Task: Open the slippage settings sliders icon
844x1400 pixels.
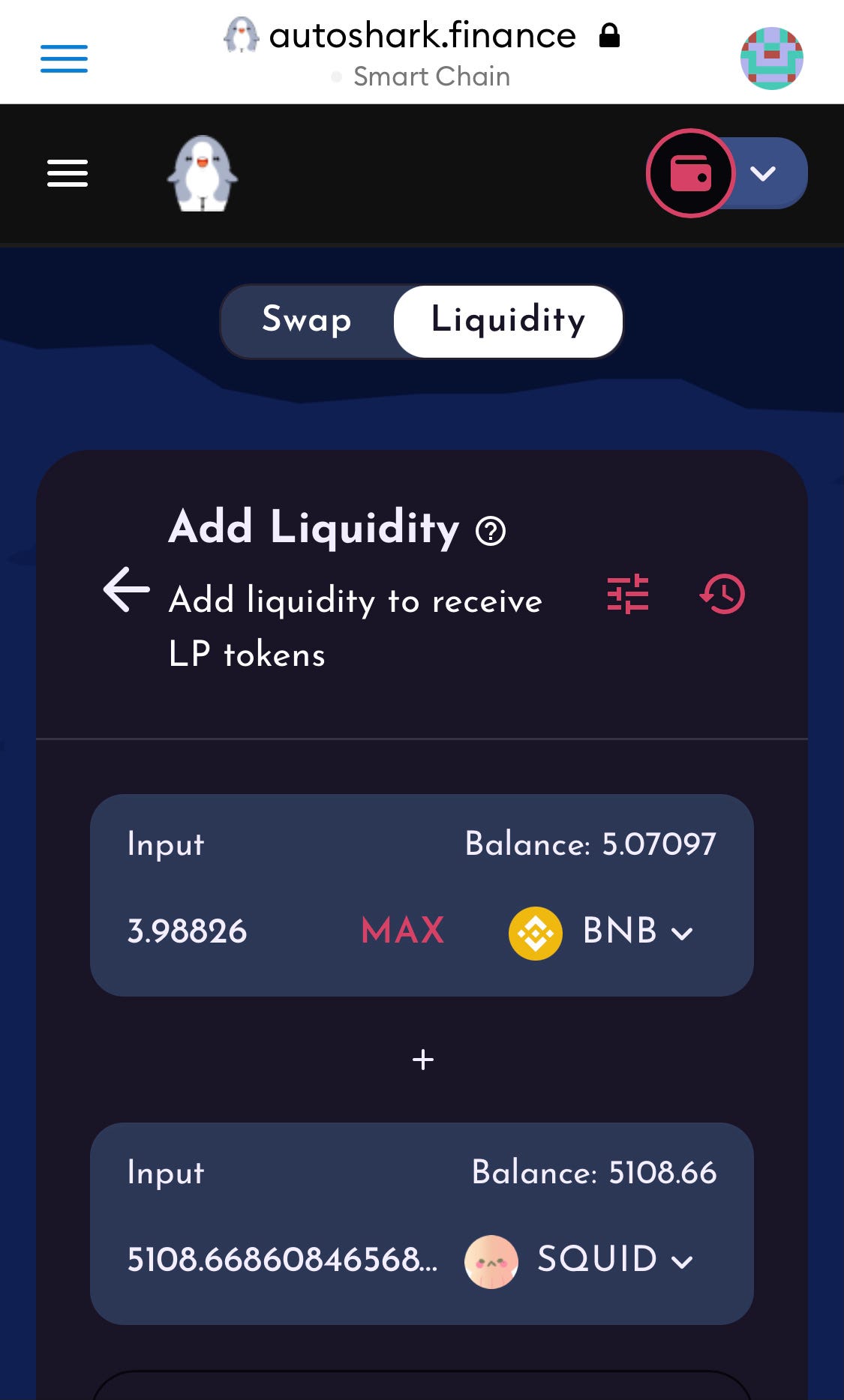Action: click(628, 594)
